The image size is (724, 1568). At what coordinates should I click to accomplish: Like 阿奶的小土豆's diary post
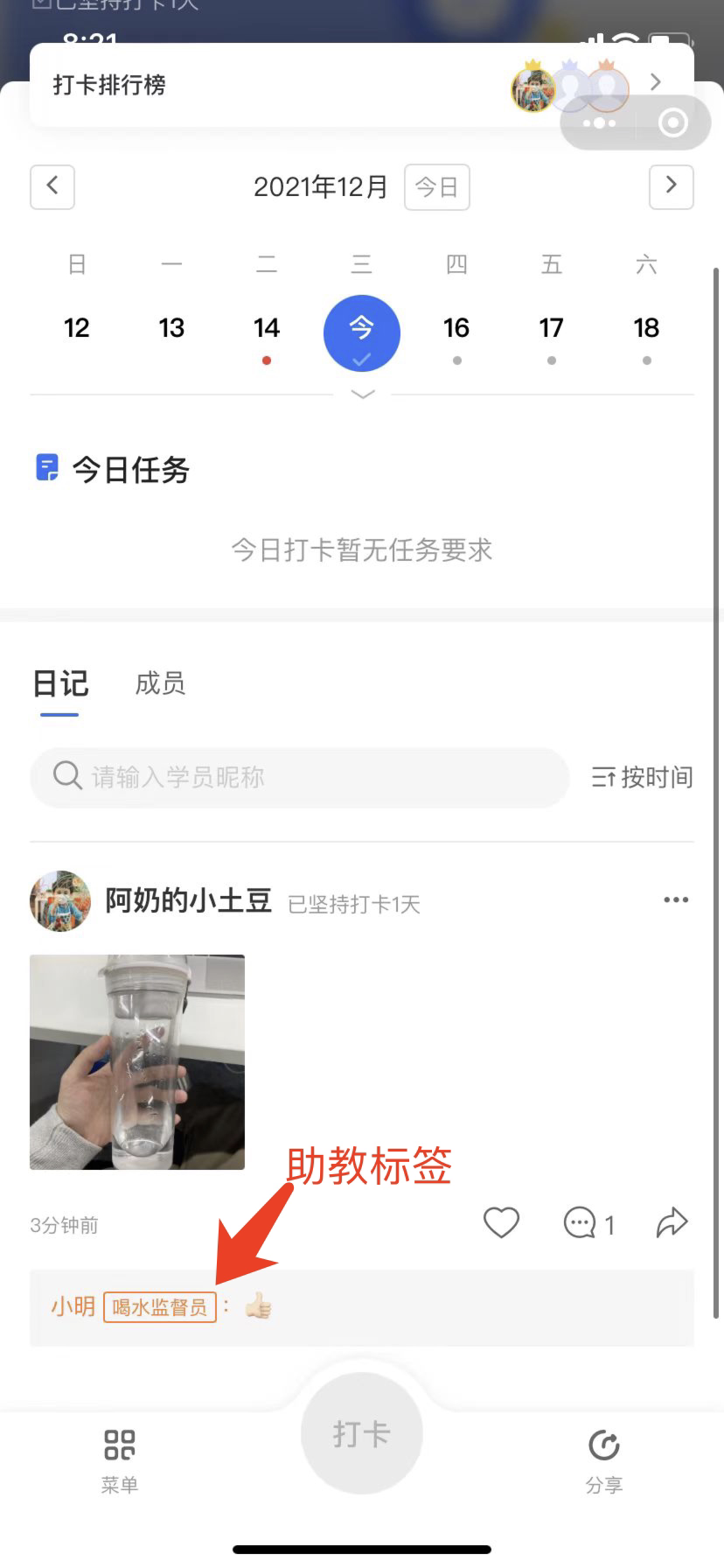[501, 1223]
